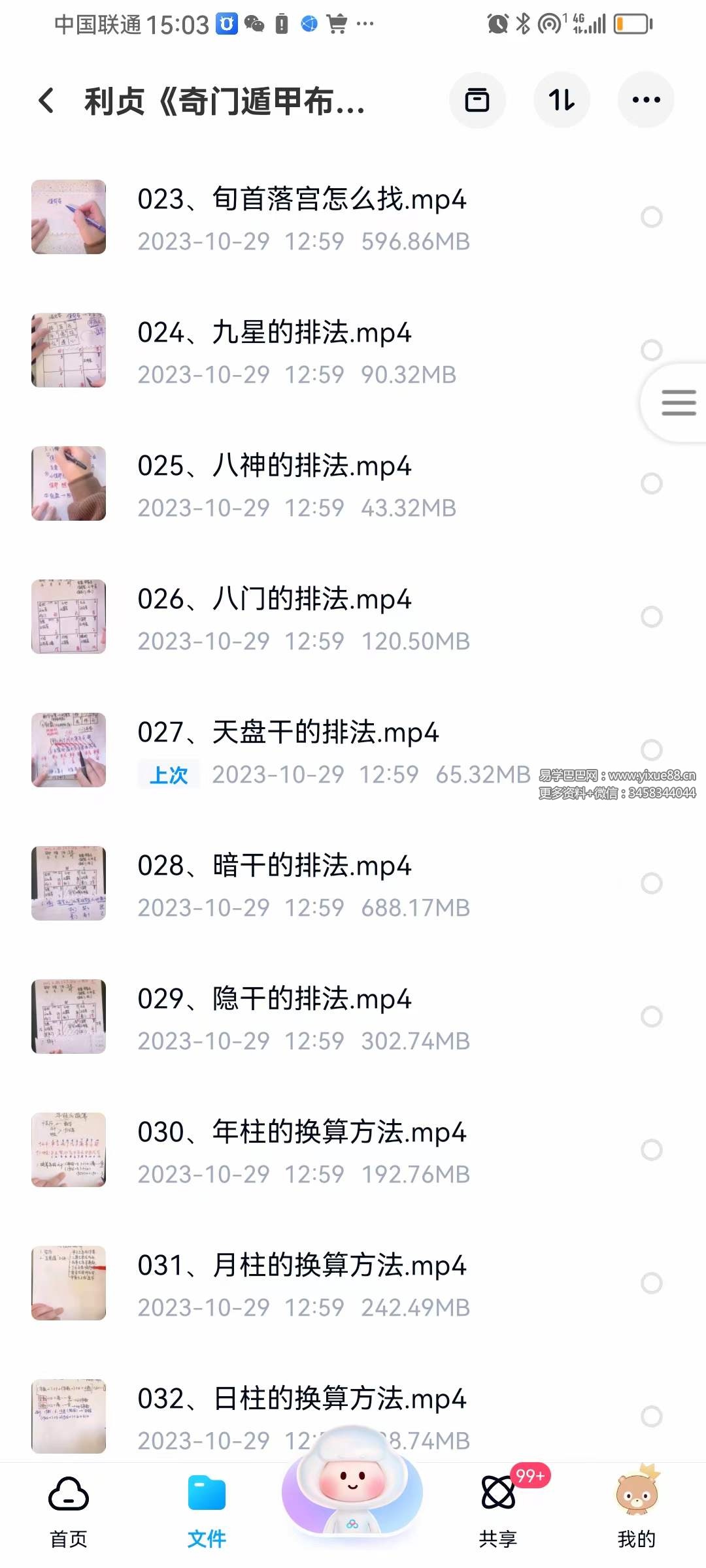
Task: Tap the folder title 利贞《奇门遁甲布...
Action: click(x=226, y=101)
